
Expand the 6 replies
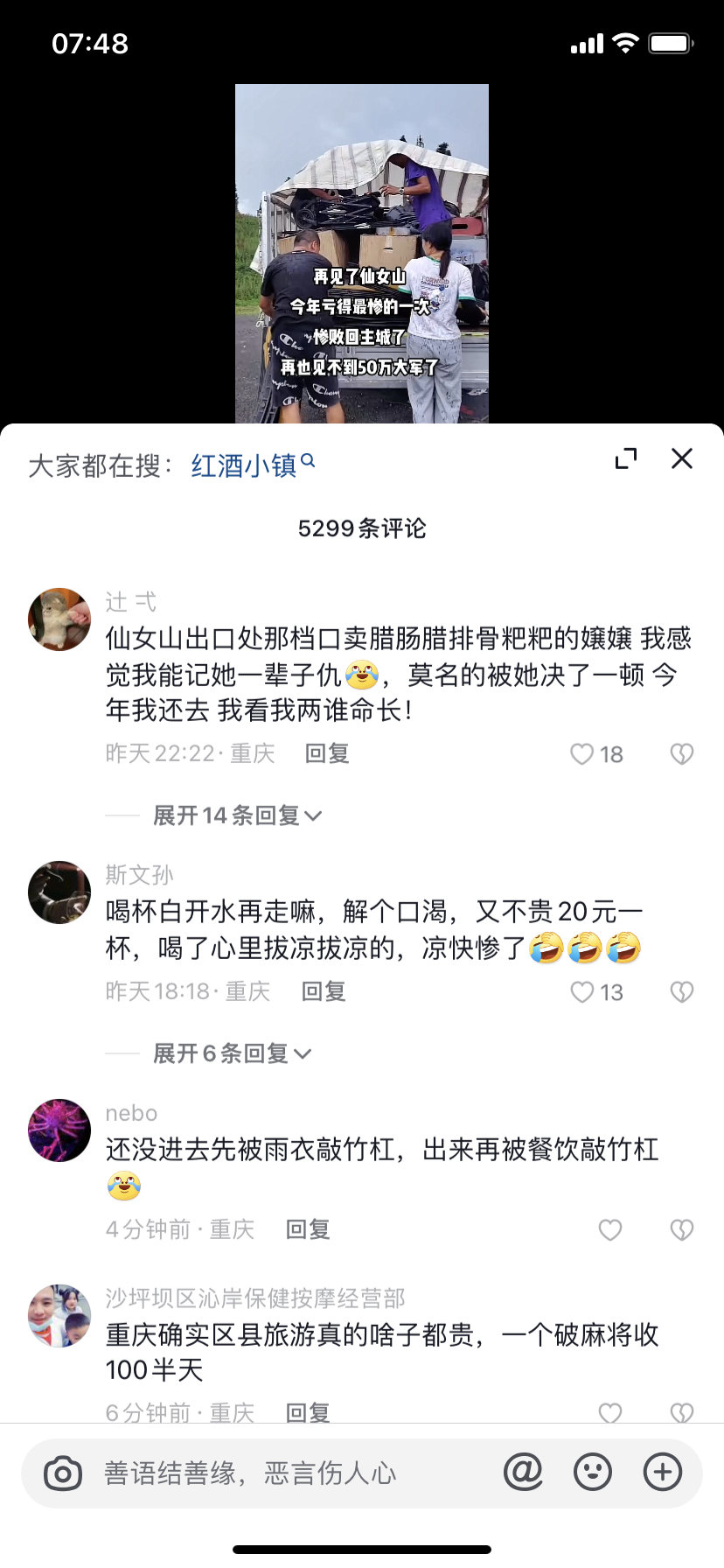click(x=231, y=1053)
